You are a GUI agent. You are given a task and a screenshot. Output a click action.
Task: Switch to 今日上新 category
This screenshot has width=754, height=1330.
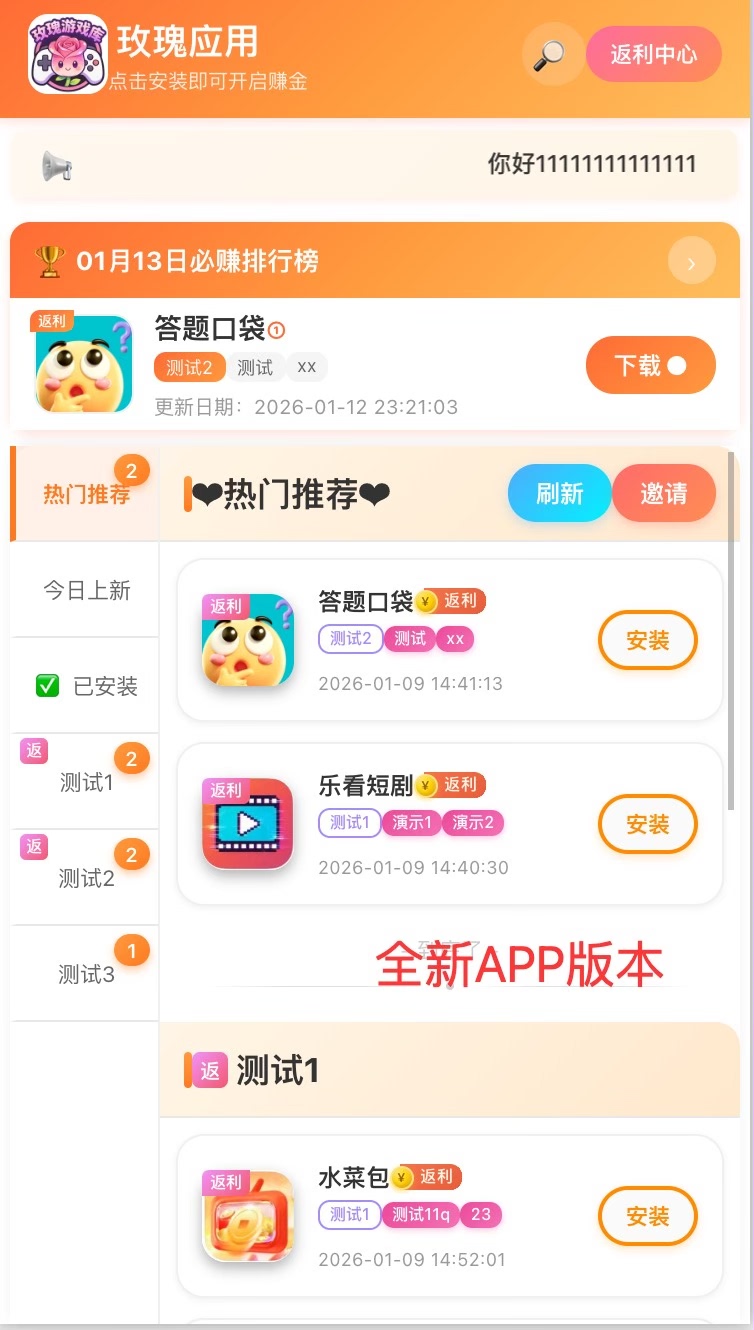[x=86, y=590]
